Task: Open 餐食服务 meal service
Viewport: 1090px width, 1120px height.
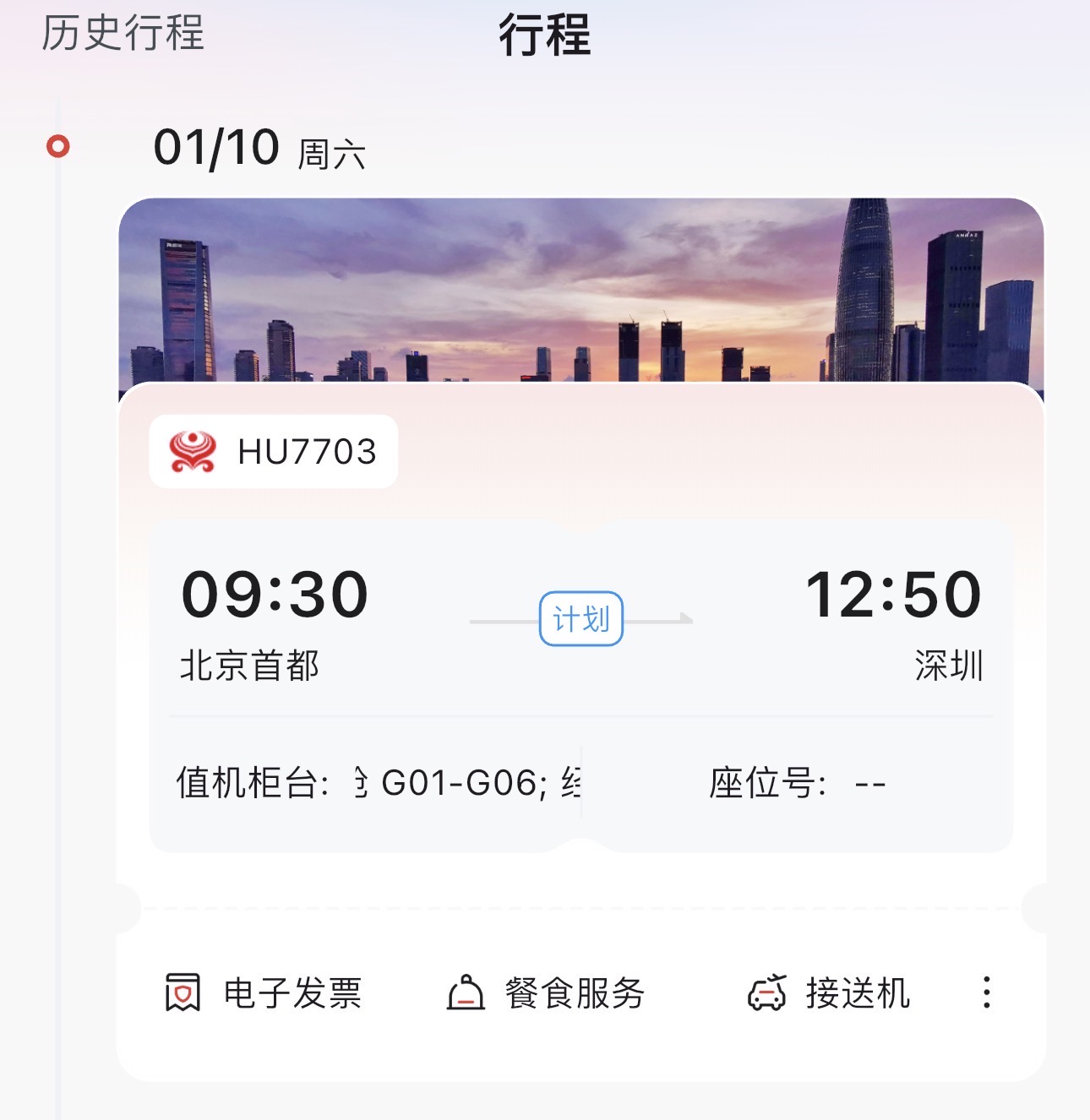Action: (546, 993)
